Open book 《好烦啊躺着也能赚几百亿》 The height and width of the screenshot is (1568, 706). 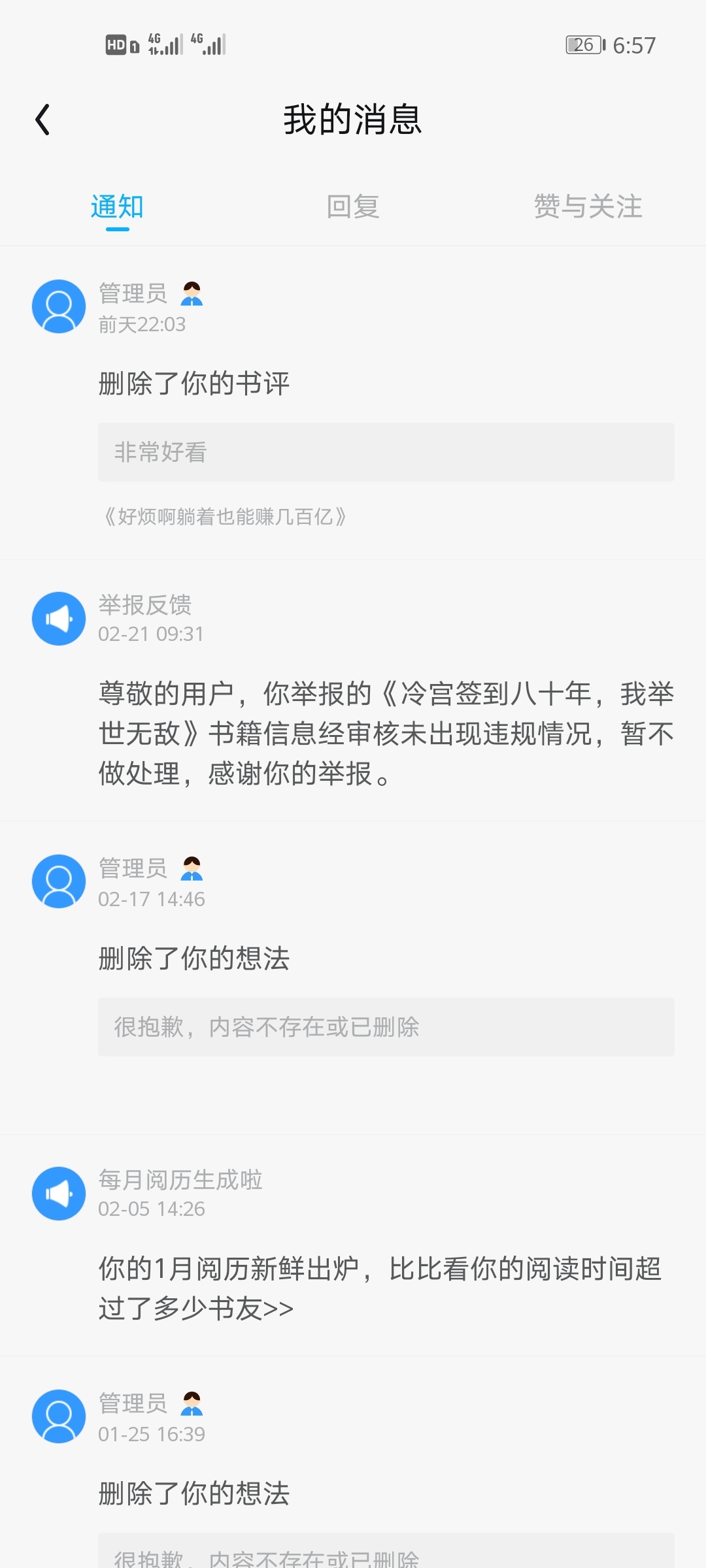[224, 517]
